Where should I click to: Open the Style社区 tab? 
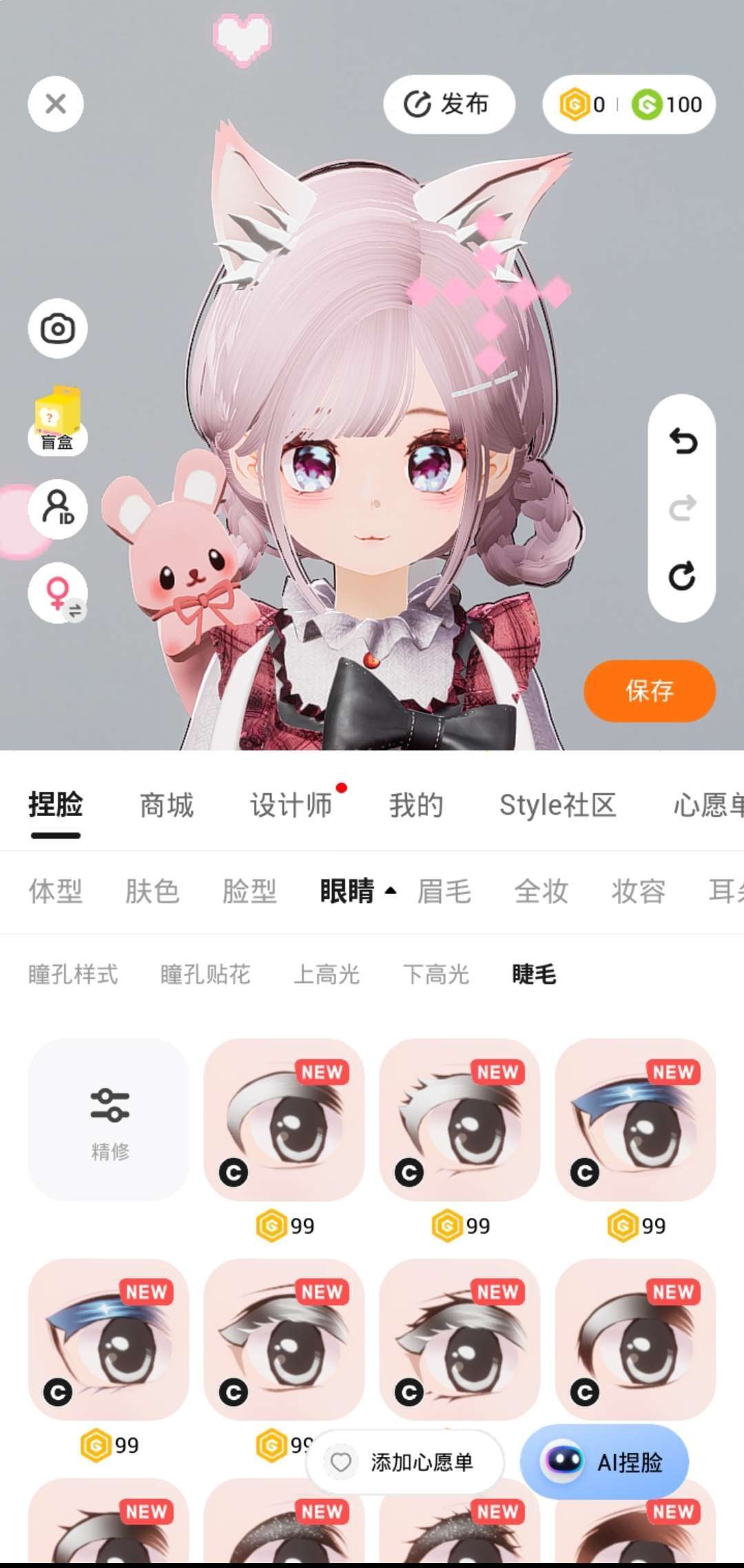558,805
